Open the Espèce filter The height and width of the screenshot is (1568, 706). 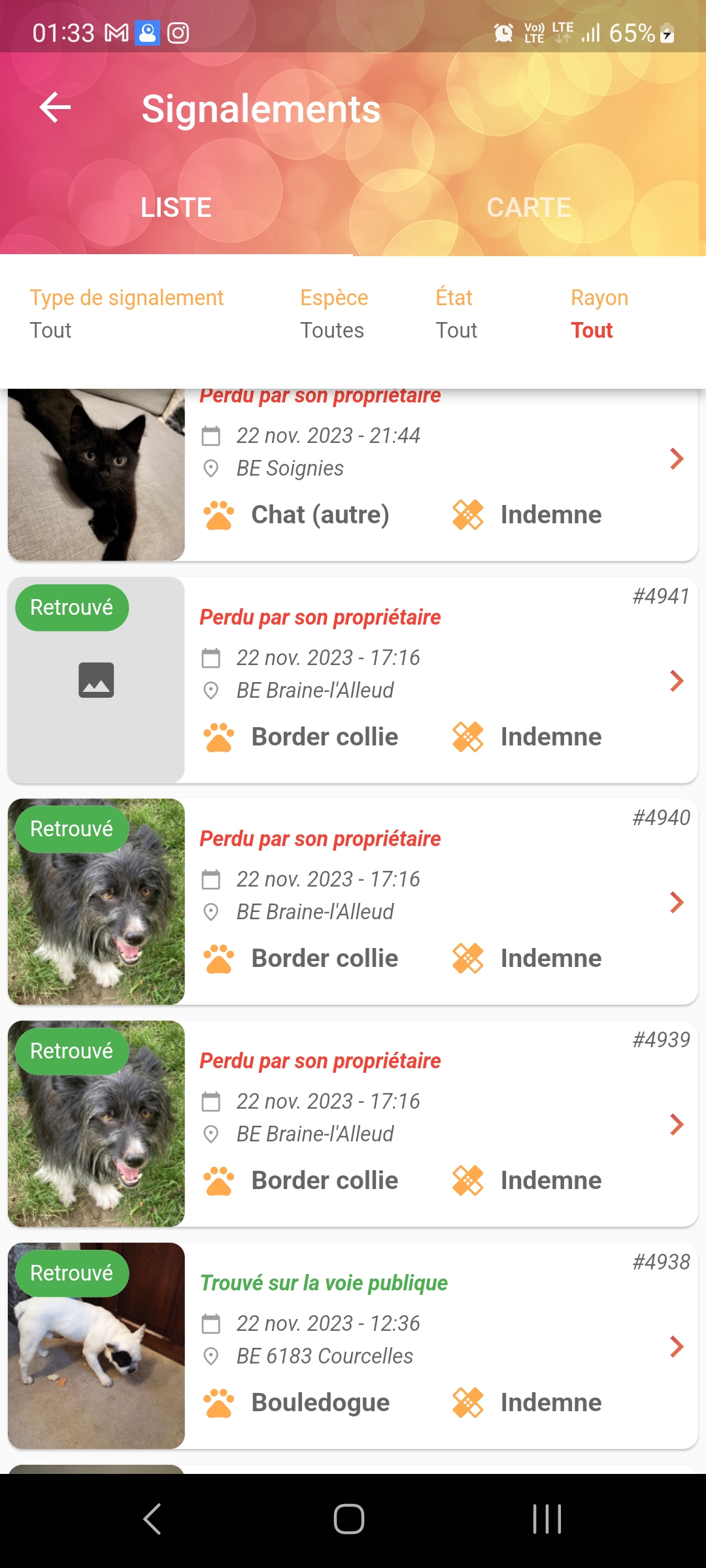334,314
